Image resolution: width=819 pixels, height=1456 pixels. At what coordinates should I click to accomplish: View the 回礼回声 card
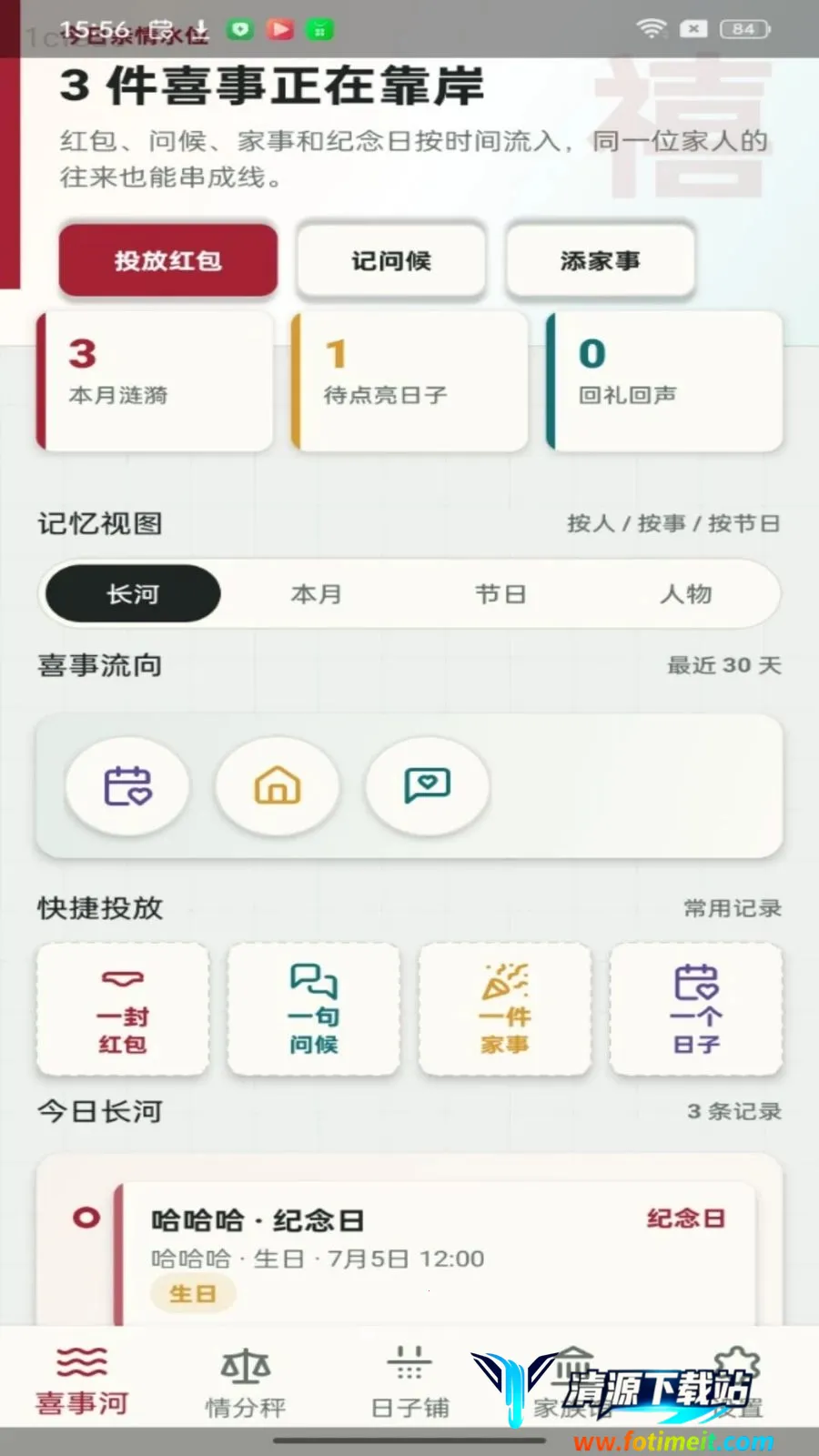[664, 380]
